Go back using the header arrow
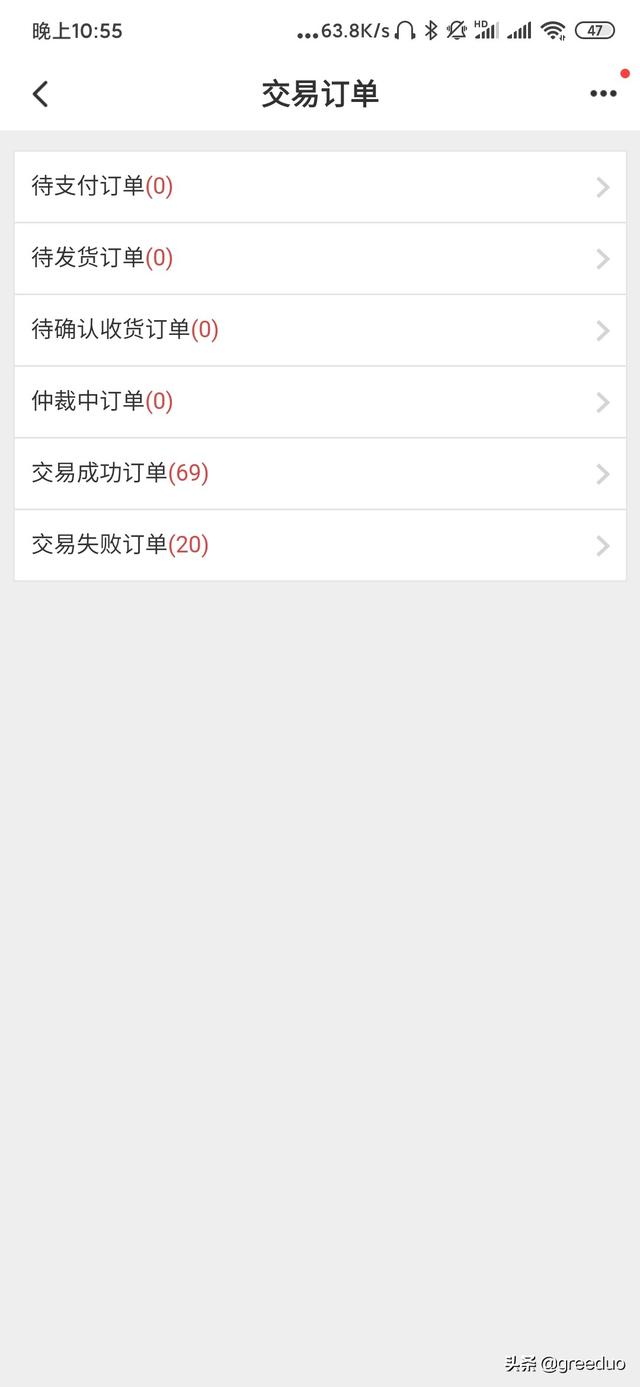The width and height of the screenshot is (640, 1387). click(x=40, y=94)
